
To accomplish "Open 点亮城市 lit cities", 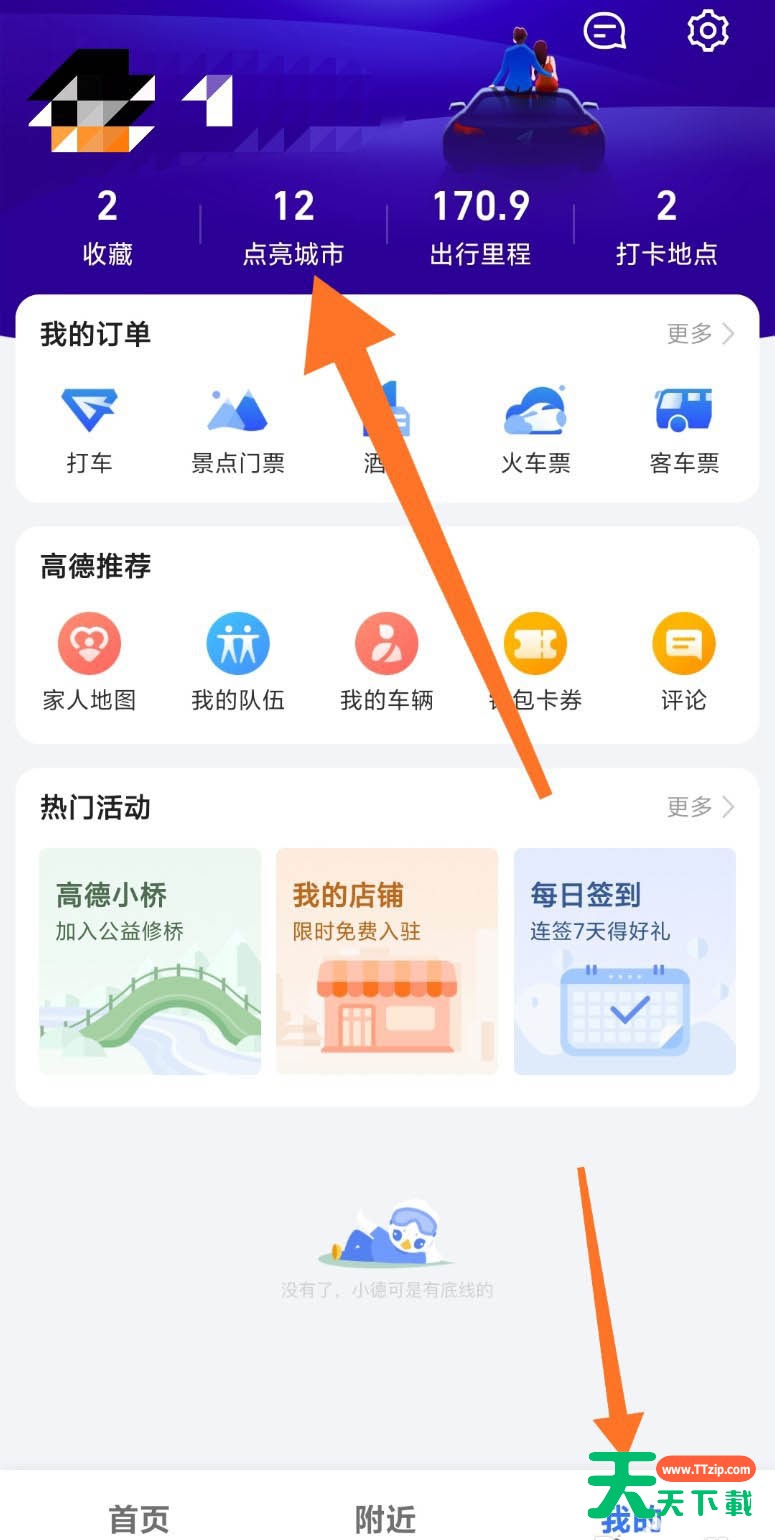I will tap(293, 229).
